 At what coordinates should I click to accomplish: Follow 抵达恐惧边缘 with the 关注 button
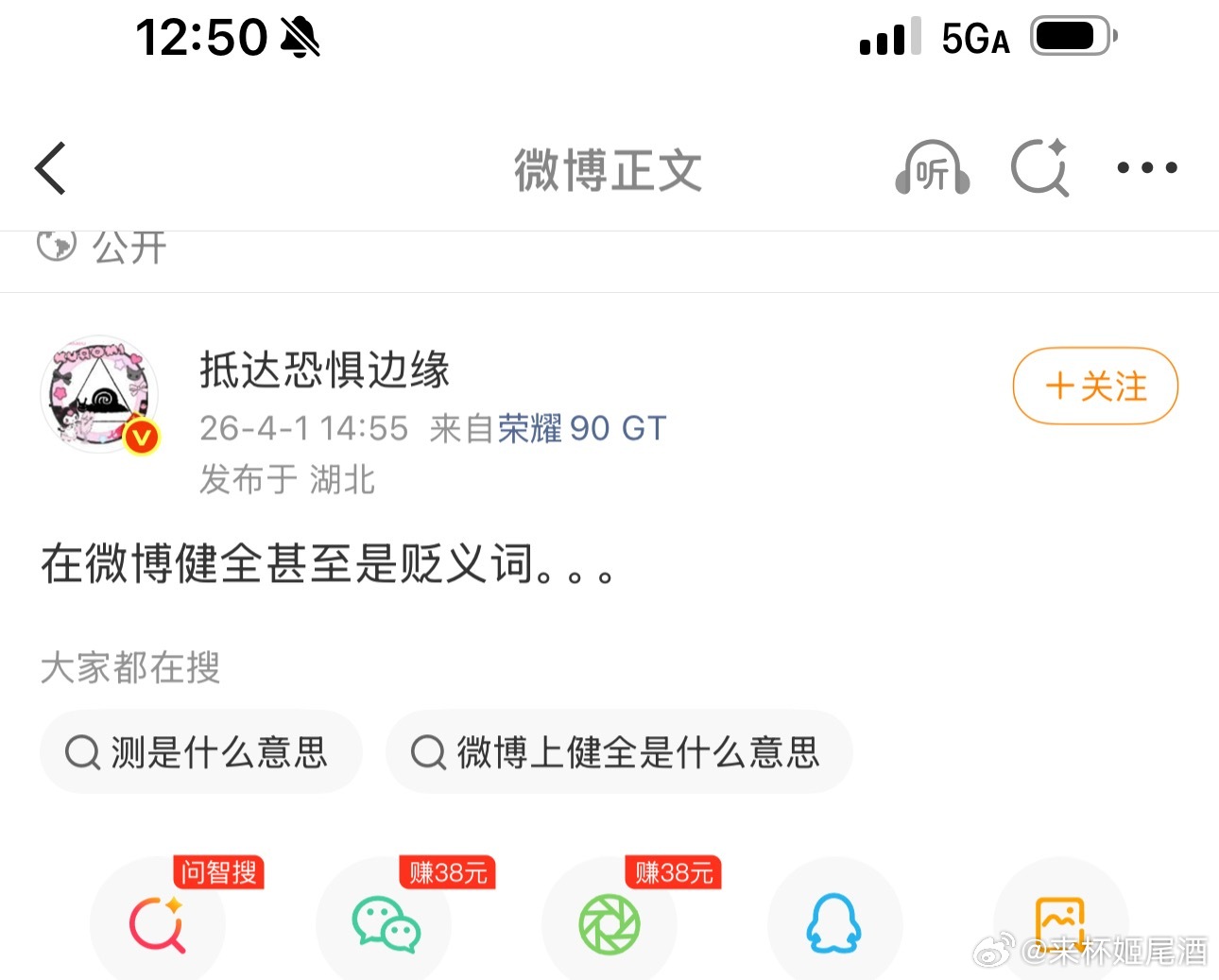[x=1095, y=387]
